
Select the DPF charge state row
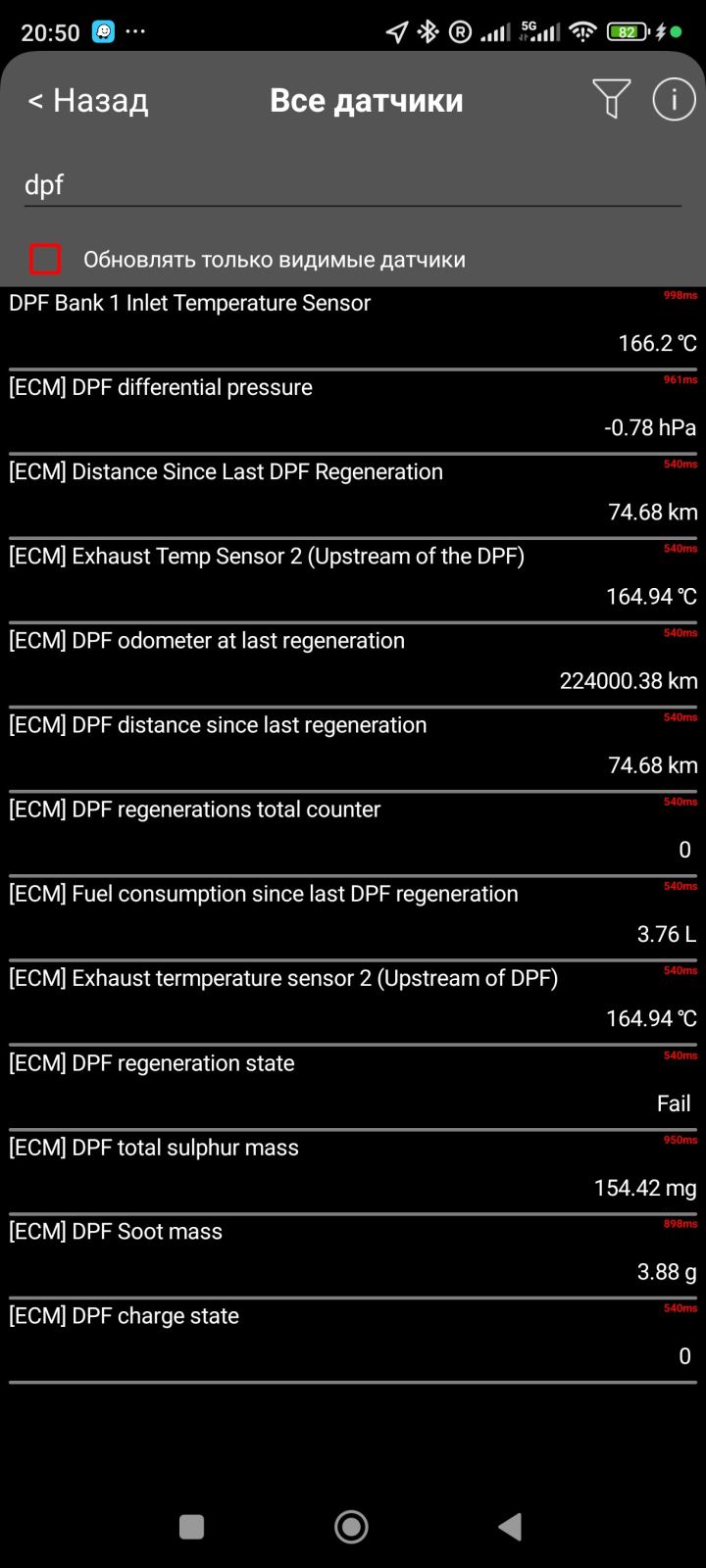tap(353, 1338)
